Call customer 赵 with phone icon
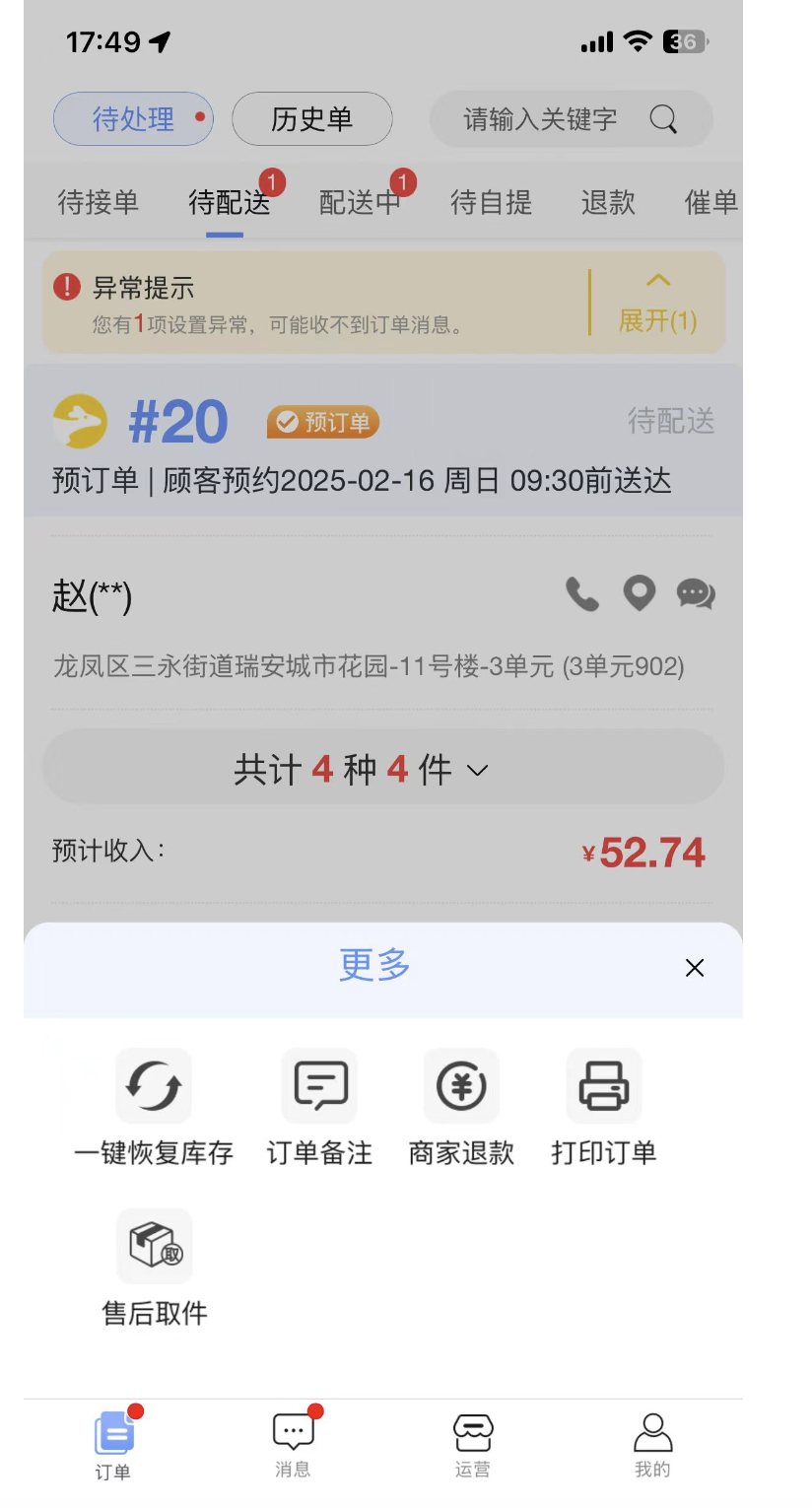 coord(581,594)
